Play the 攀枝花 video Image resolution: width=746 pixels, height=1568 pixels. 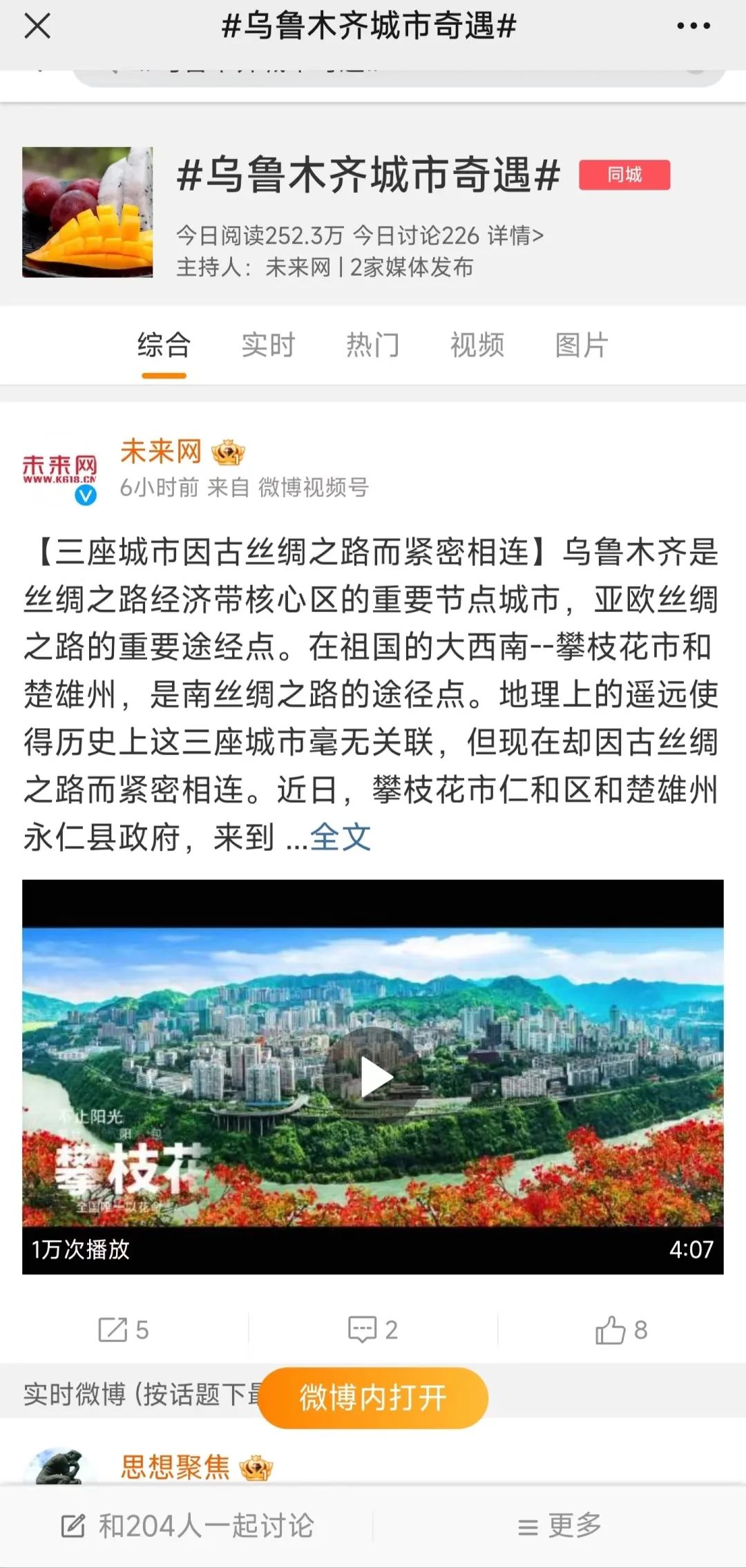pos(373,1077)
